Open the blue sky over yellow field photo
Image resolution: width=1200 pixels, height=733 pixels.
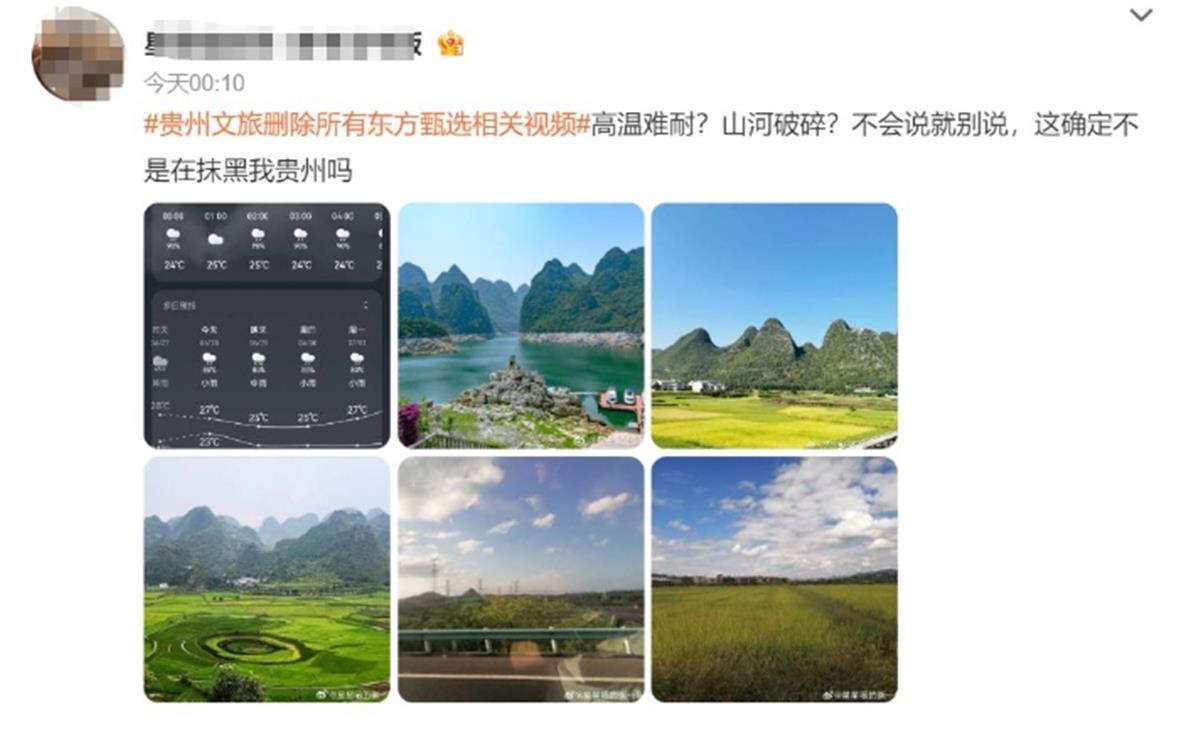coord(774,326)
